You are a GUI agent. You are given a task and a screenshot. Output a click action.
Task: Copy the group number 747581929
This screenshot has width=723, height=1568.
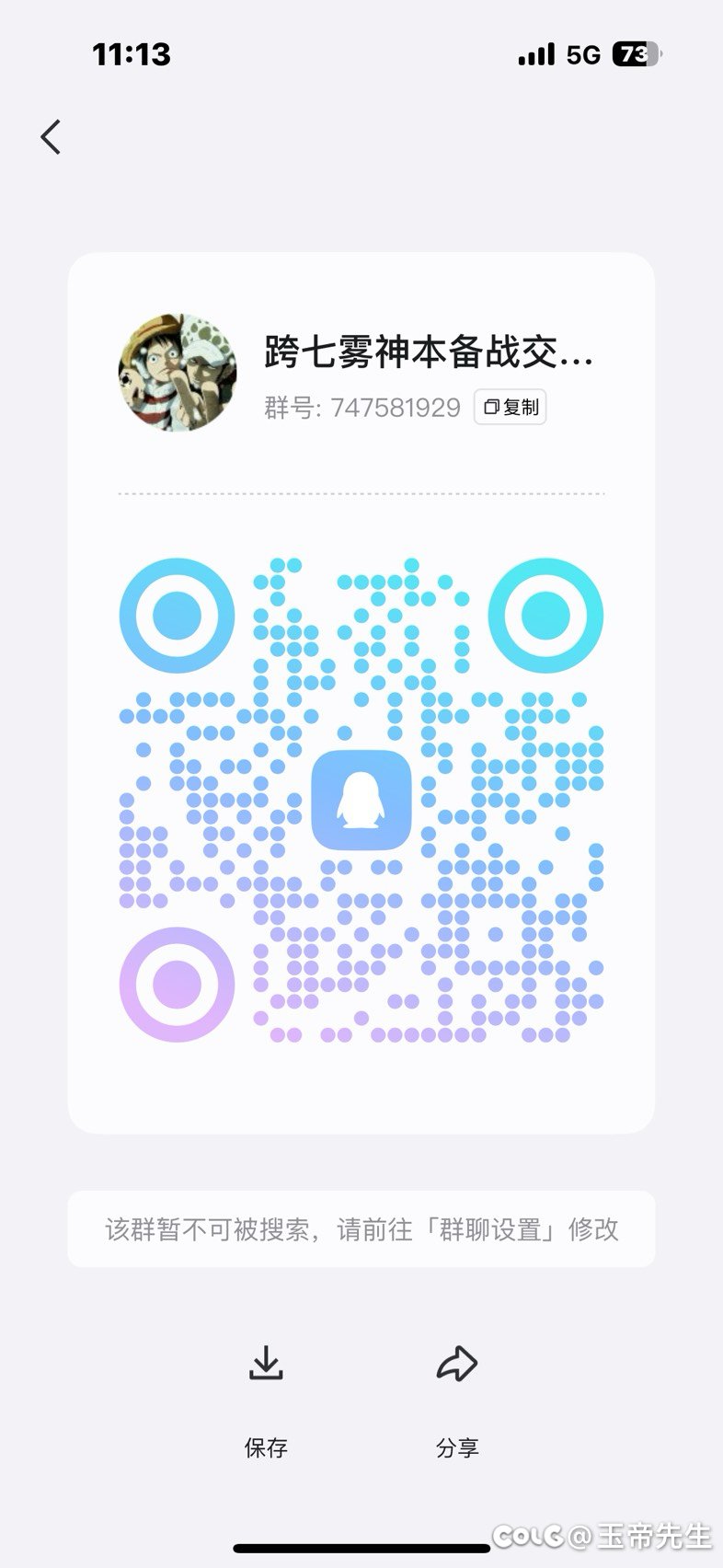click(x=511, y=407)
